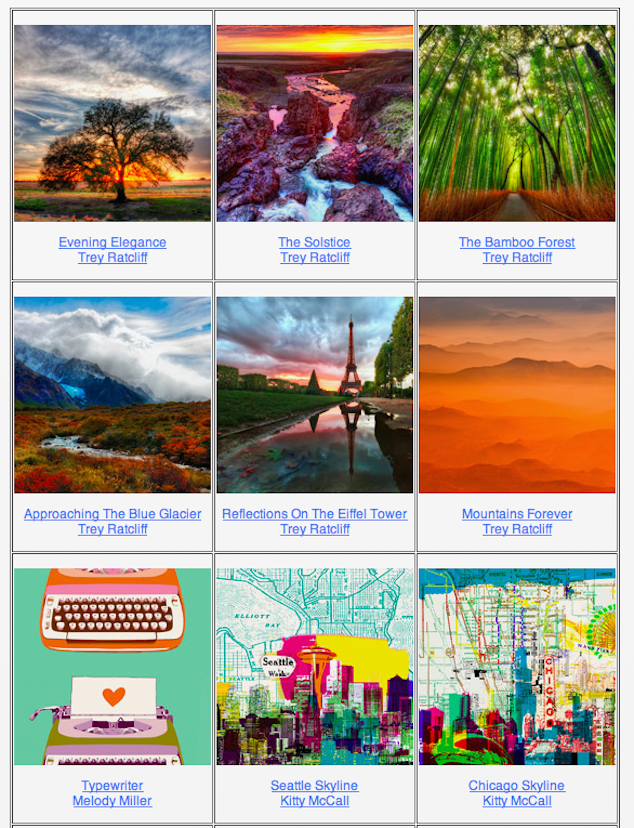Screen dimensions: 634x828
Task: Open Approaching The Blue Glacier link
Action: (112, 514)
